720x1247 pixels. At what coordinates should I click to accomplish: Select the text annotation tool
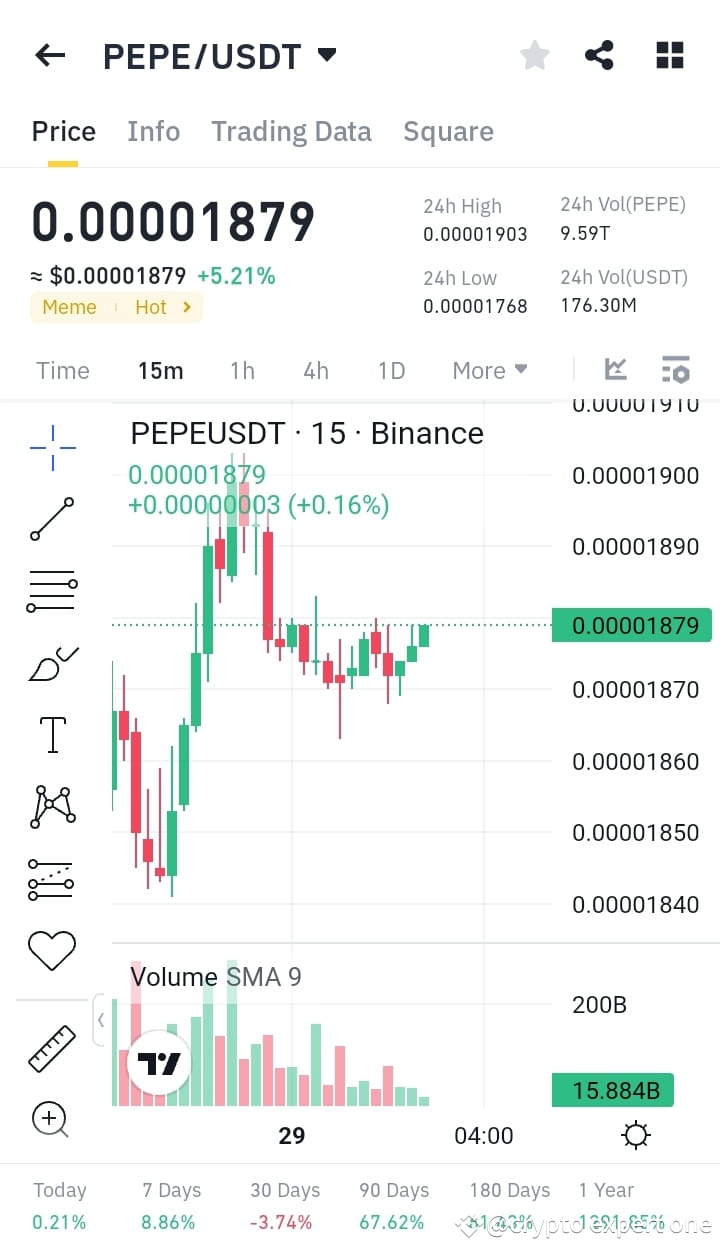click(51, 734)
